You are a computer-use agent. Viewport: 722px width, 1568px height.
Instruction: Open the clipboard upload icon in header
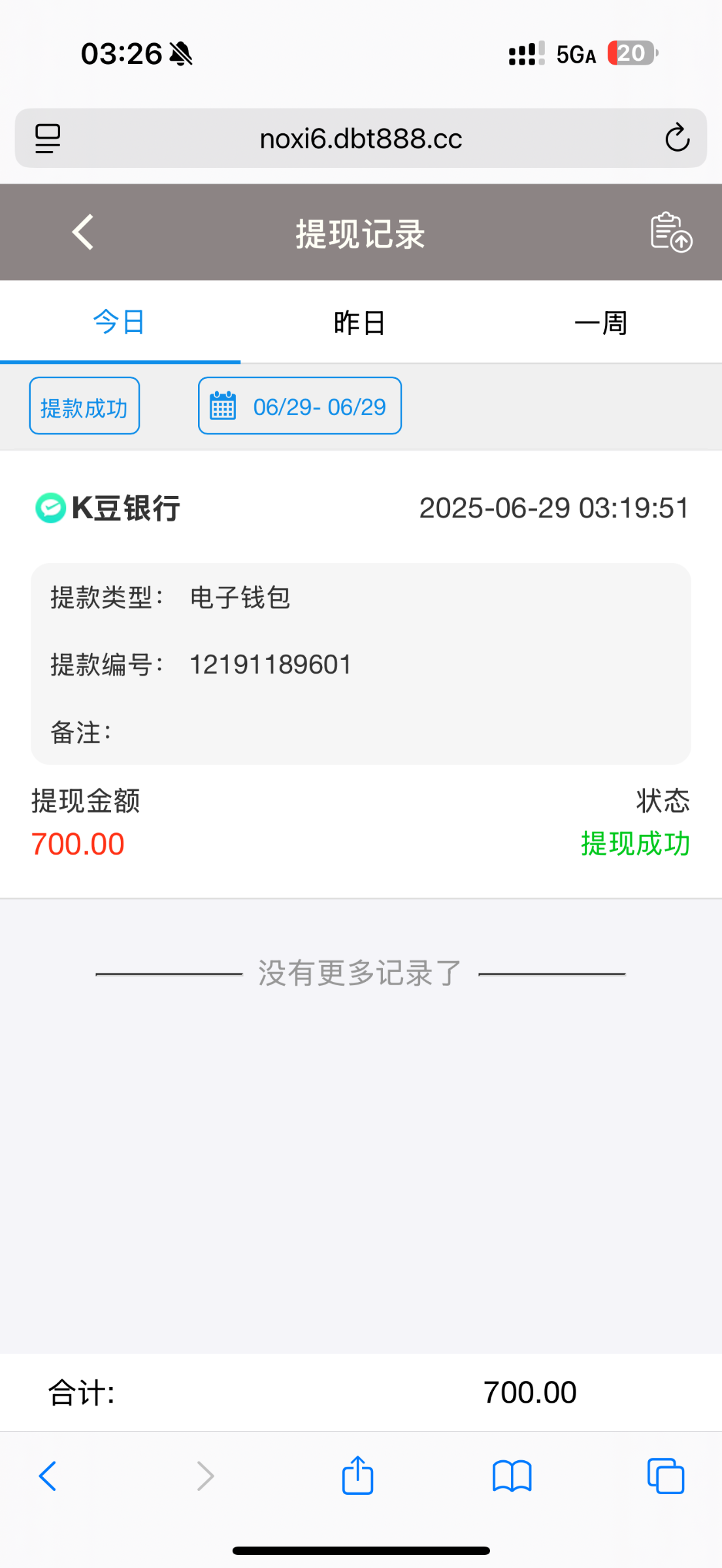(670, 233)
